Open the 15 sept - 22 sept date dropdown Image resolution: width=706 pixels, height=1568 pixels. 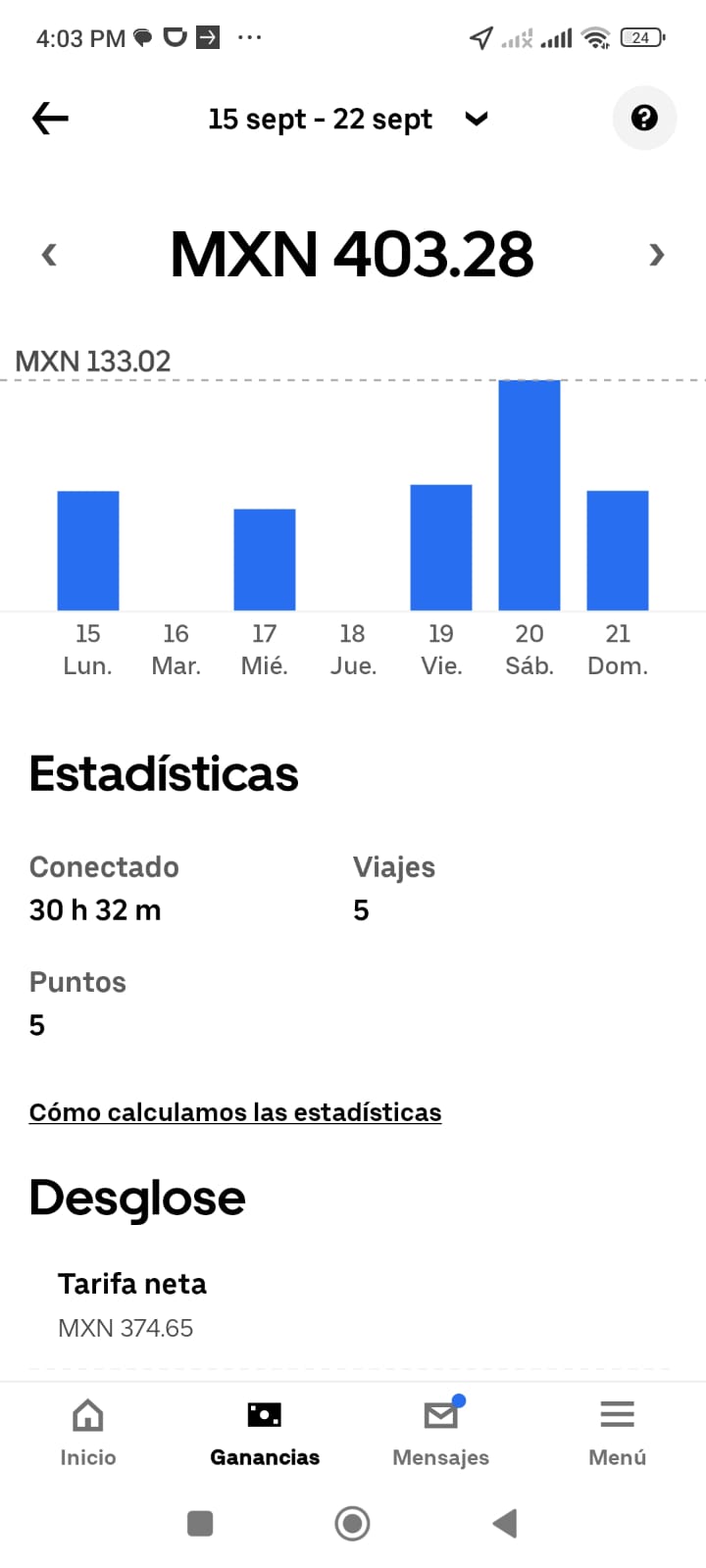tap(347, 119)
